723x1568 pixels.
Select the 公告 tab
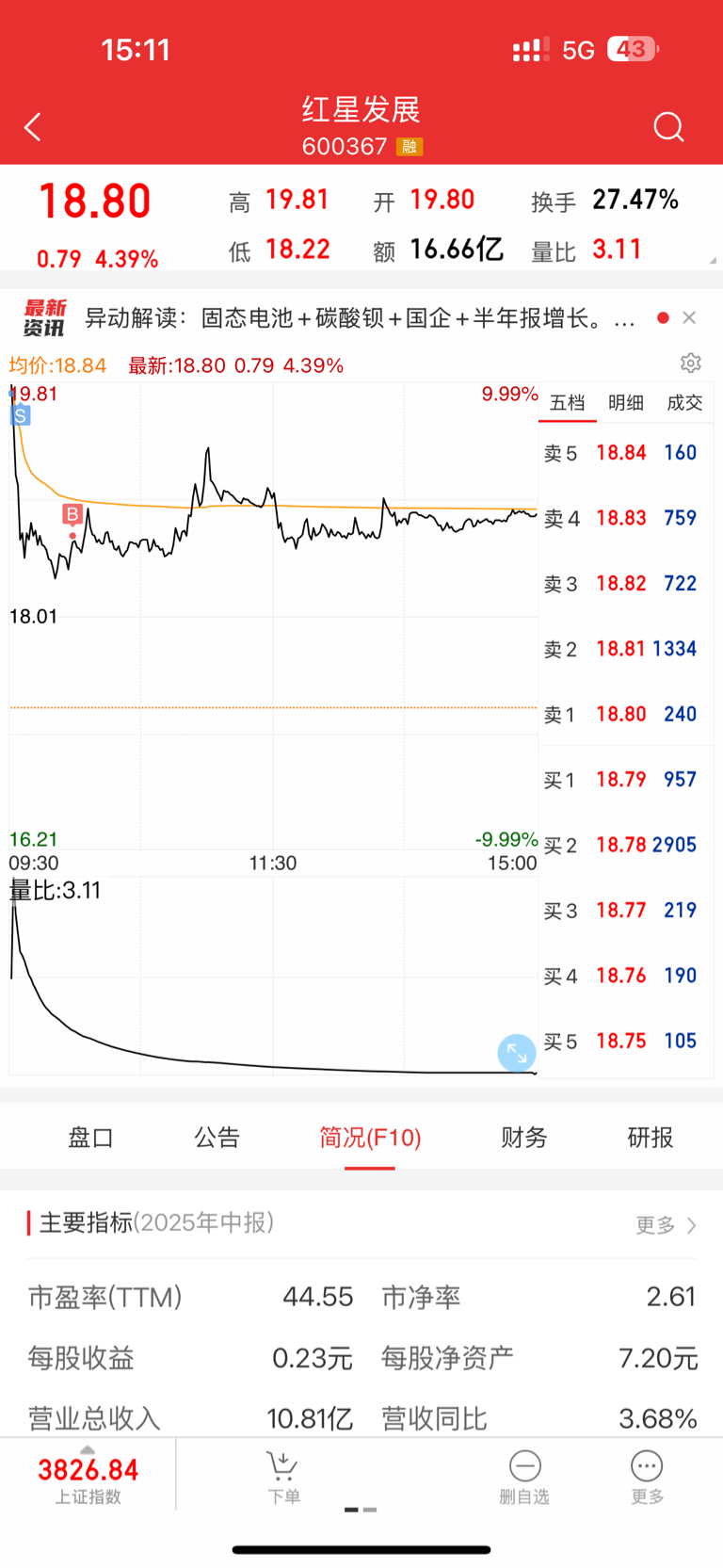tap(217, 1138)
